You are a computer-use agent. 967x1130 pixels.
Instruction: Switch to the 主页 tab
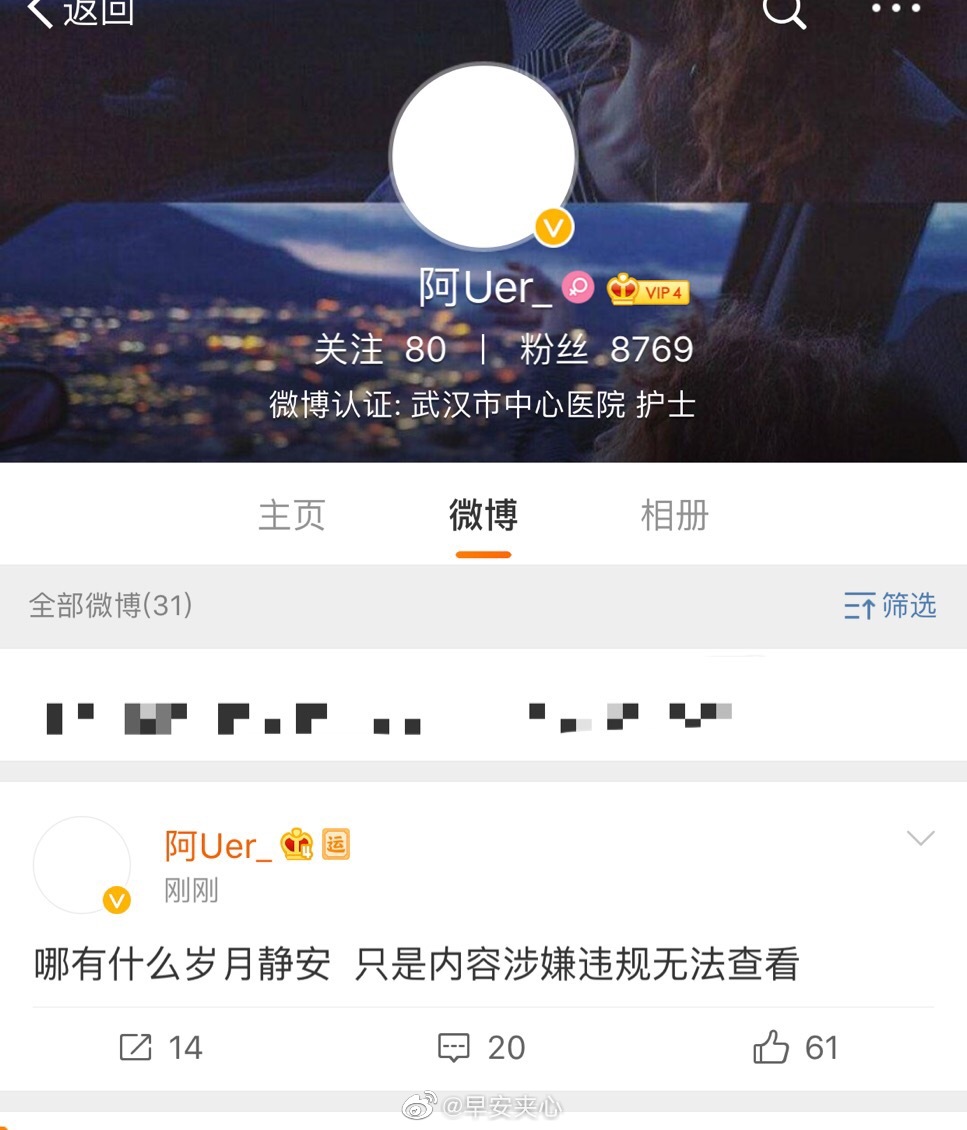[x=291, y=515]
